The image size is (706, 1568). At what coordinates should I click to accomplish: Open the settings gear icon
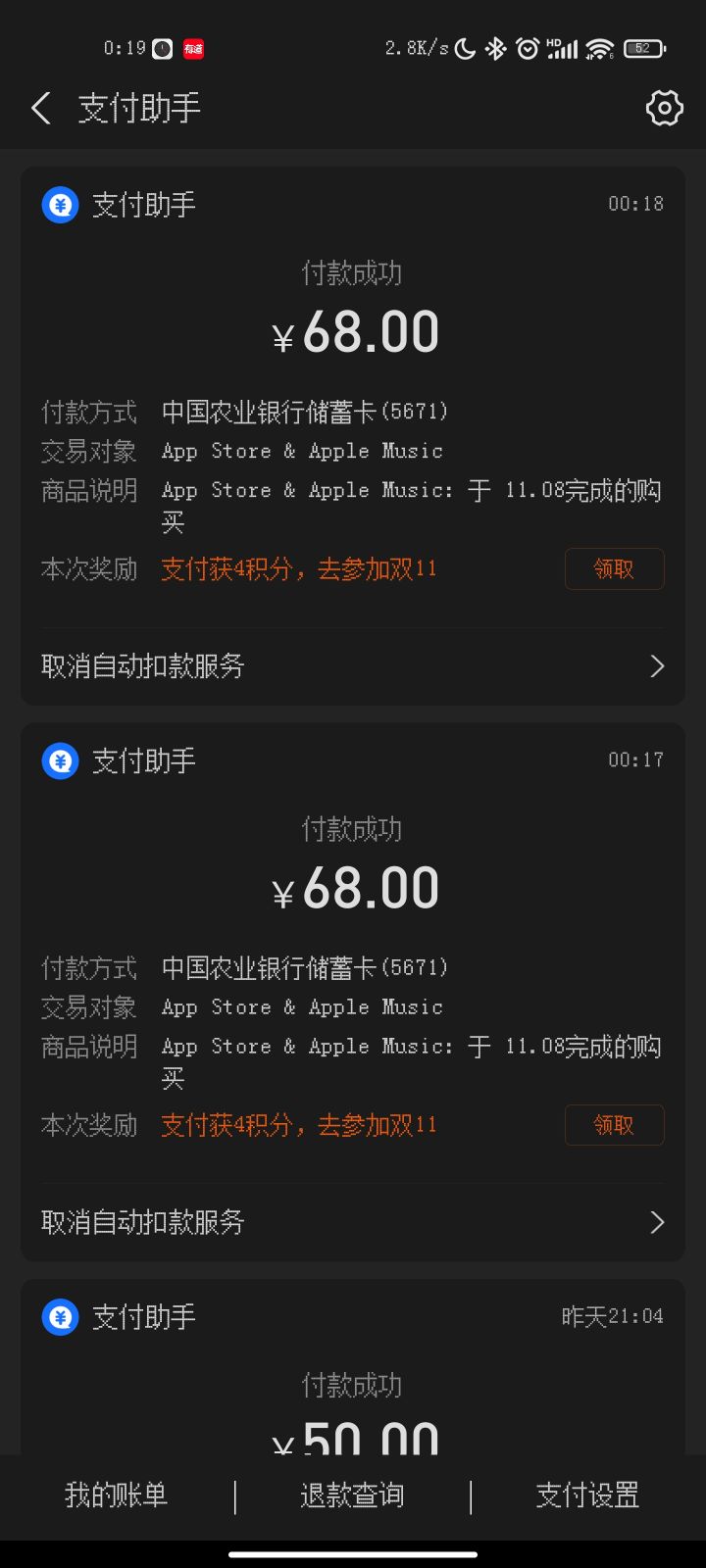pos(664,108)
